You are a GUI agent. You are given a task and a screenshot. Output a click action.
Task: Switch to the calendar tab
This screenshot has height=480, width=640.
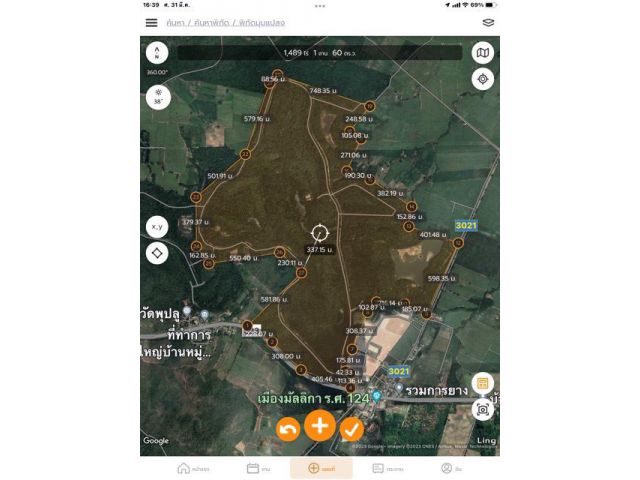coord(258,468)
